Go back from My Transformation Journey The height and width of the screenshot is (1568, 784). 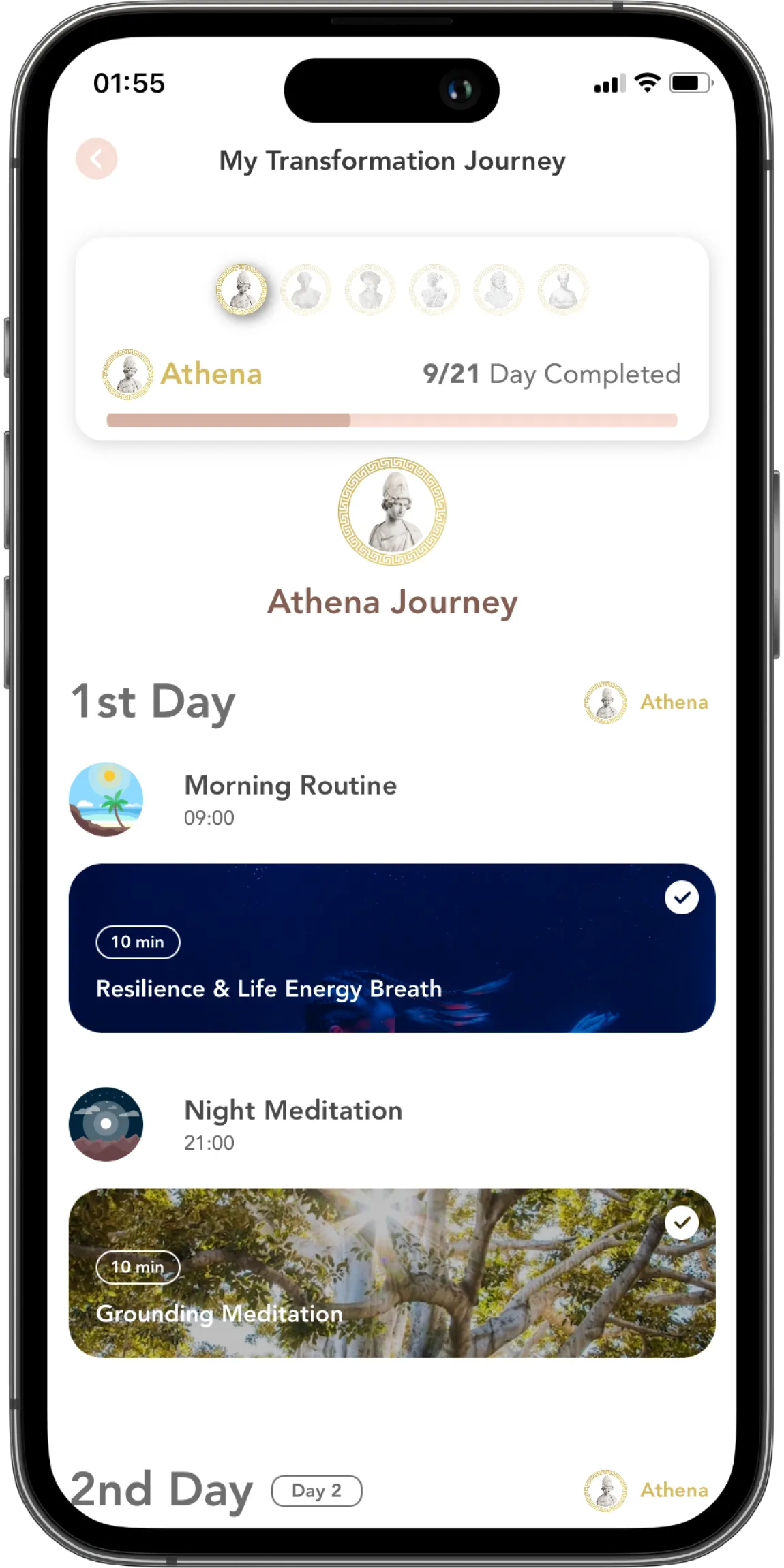pyautogui.click(x=96, y=159)
